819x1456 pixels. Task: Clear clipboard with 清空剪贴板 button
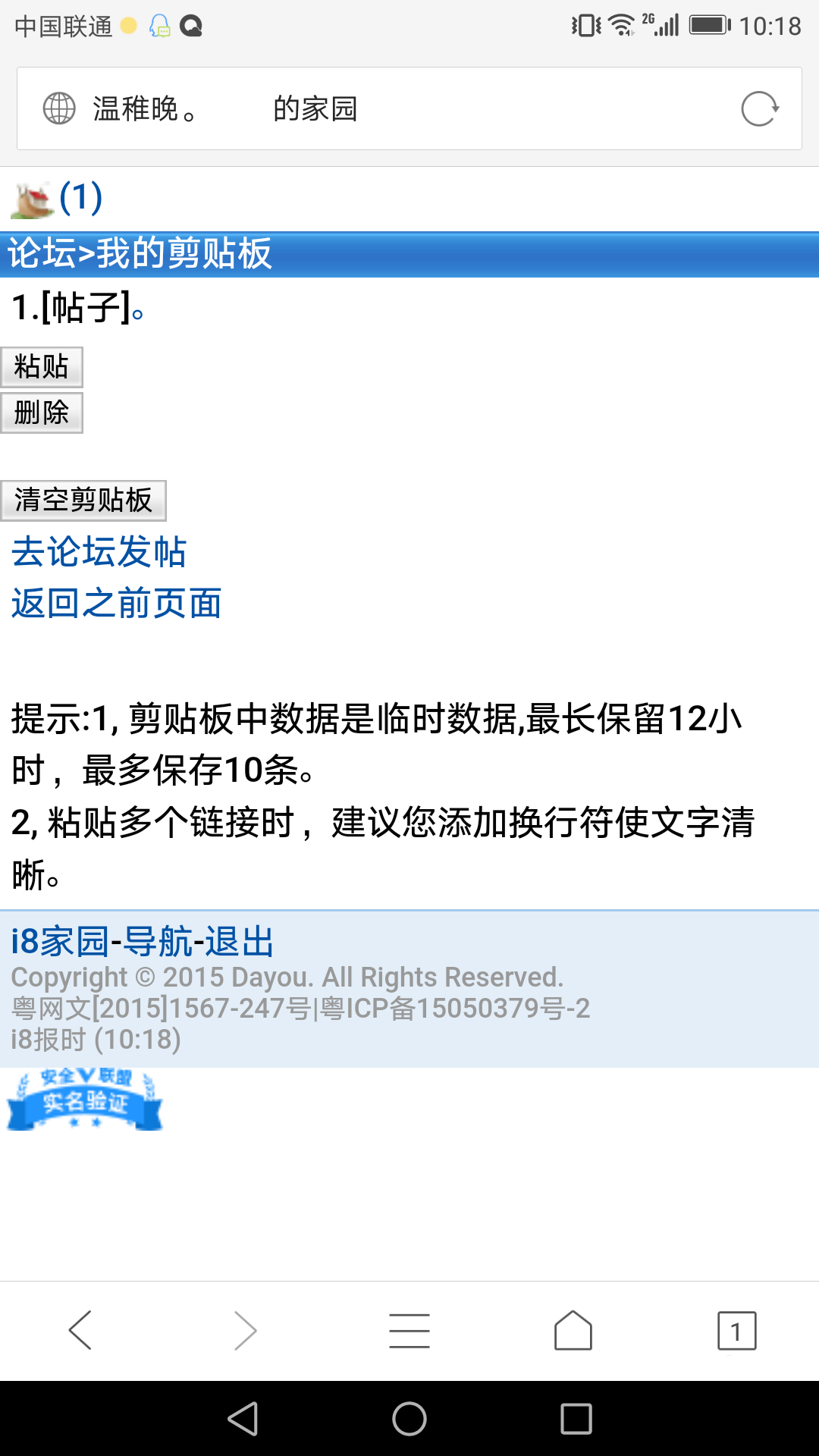click(x=83, y=500)
